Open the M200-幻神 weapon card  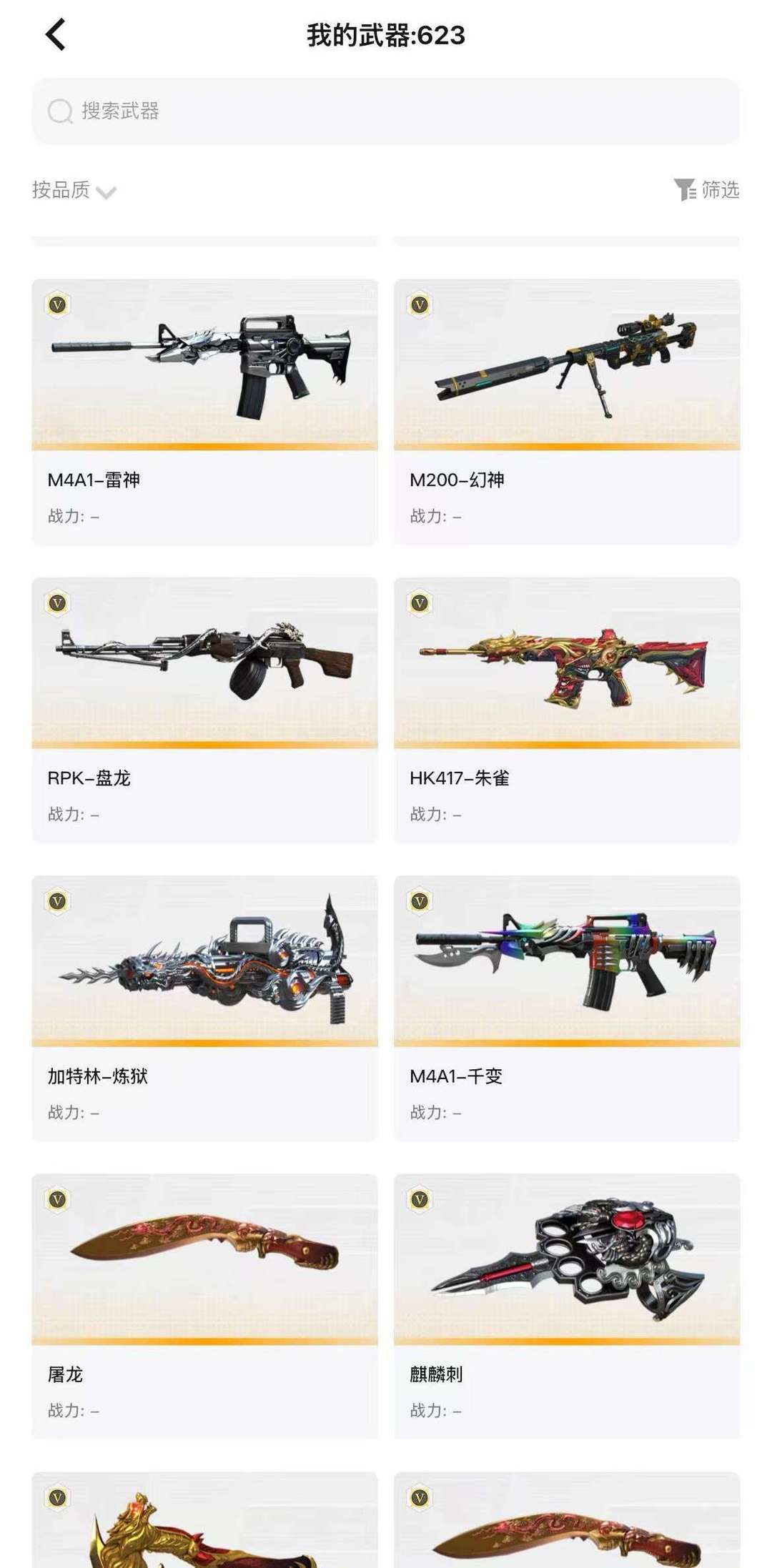[x=567, y=412]
